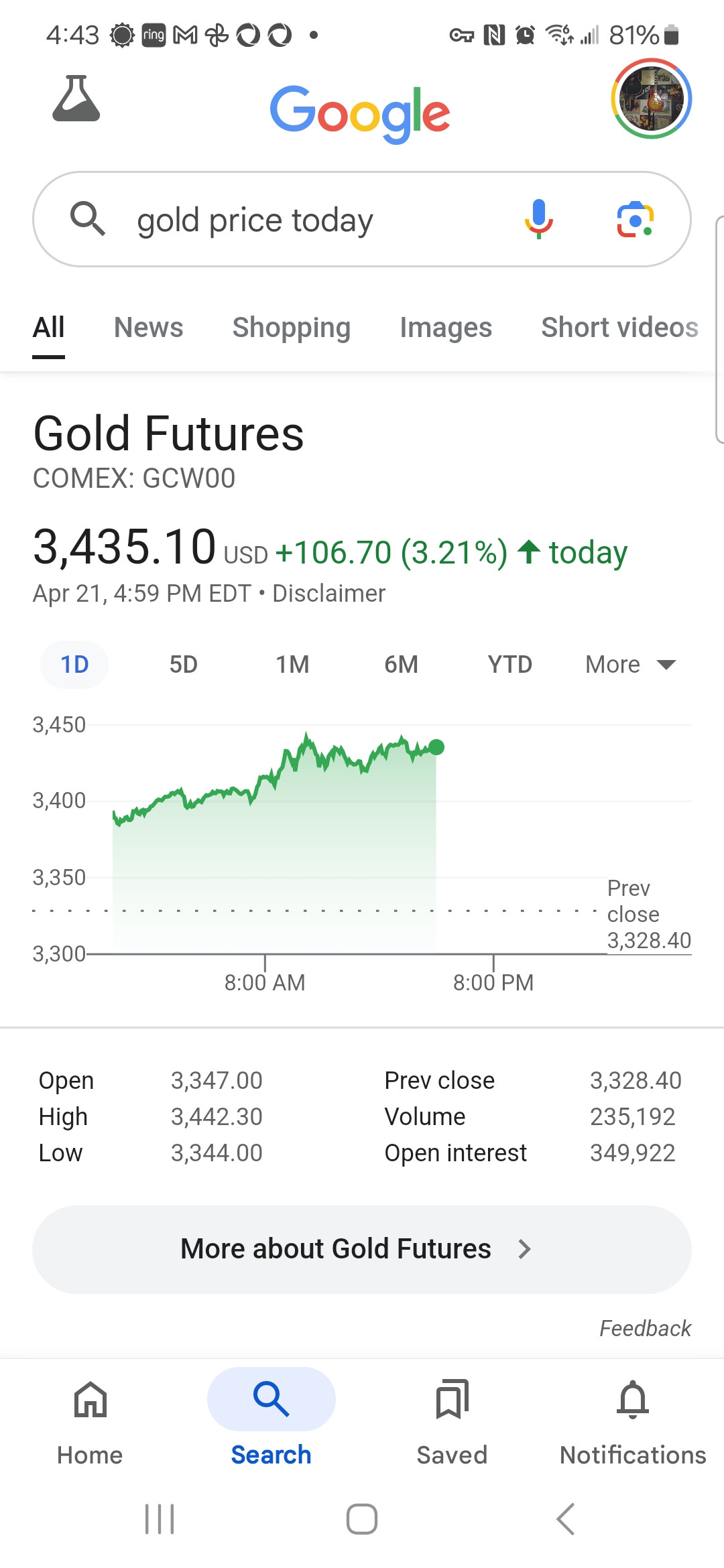
Task: Open the Disclaimer link
Action: 328,594
